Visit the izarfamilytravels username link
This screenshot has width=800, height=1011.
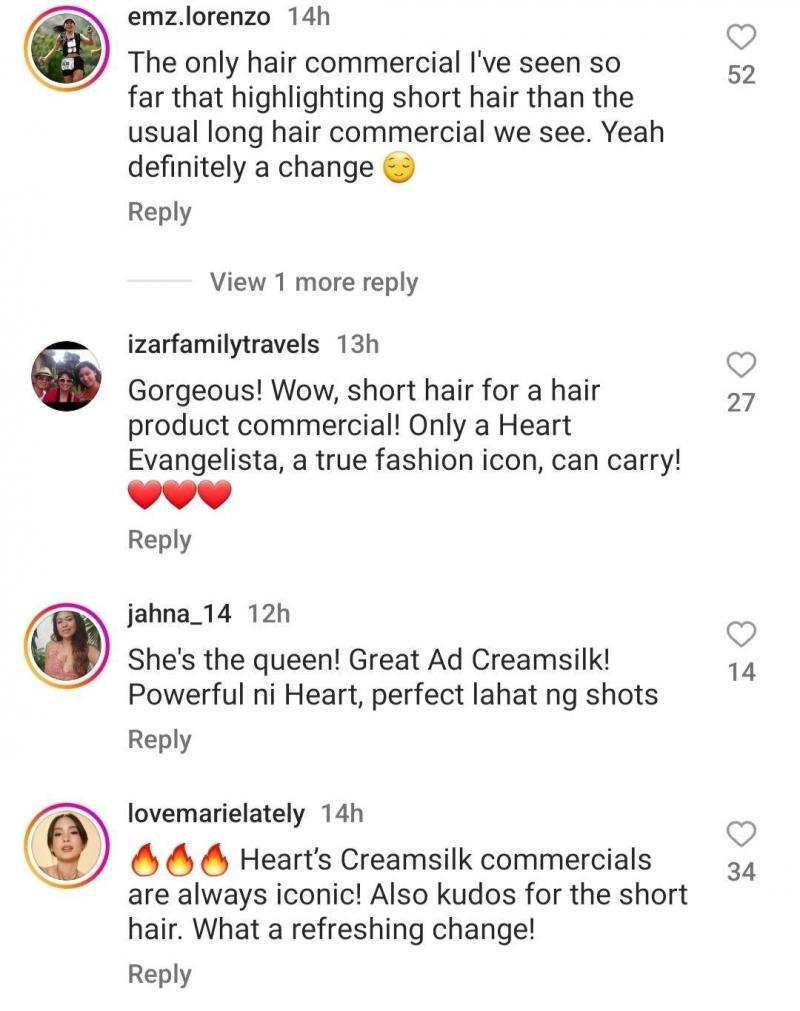224,345
